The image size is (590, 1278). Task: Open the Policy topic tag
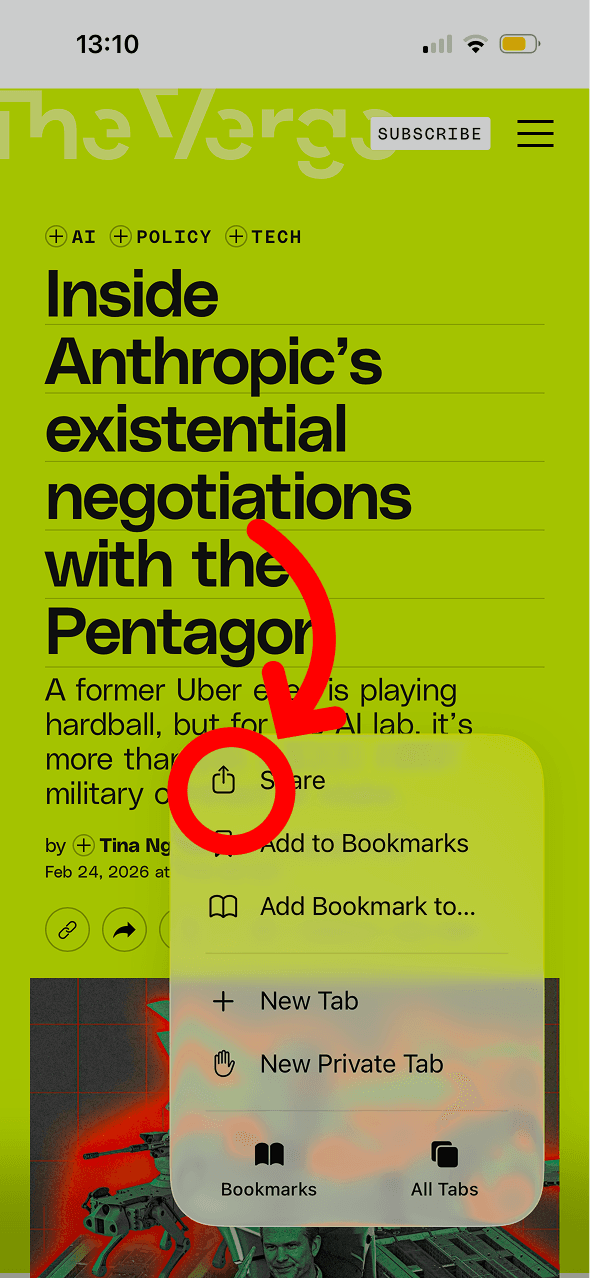coord(161,237)
